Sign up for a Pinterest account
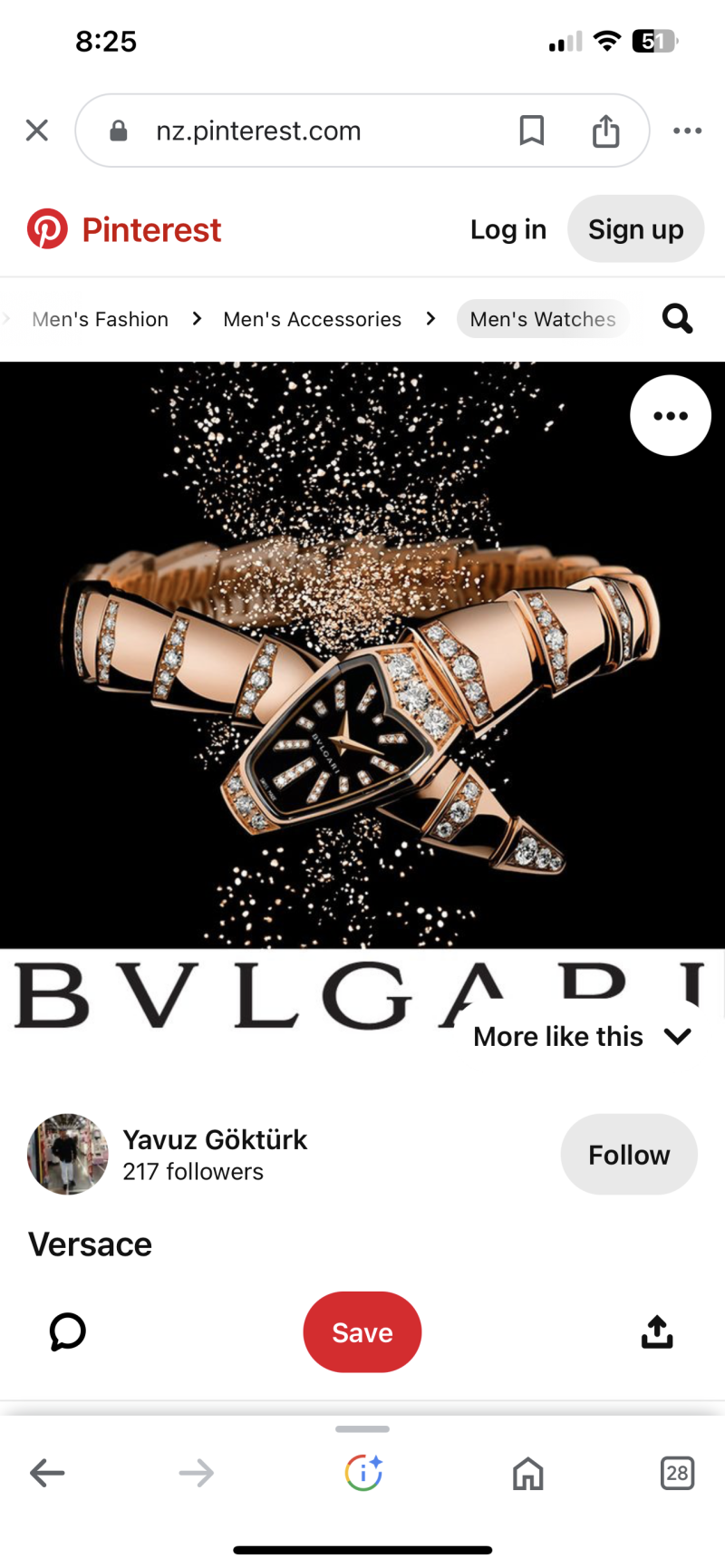Viewport: 725px width, 1568px height. click(635, 229)
